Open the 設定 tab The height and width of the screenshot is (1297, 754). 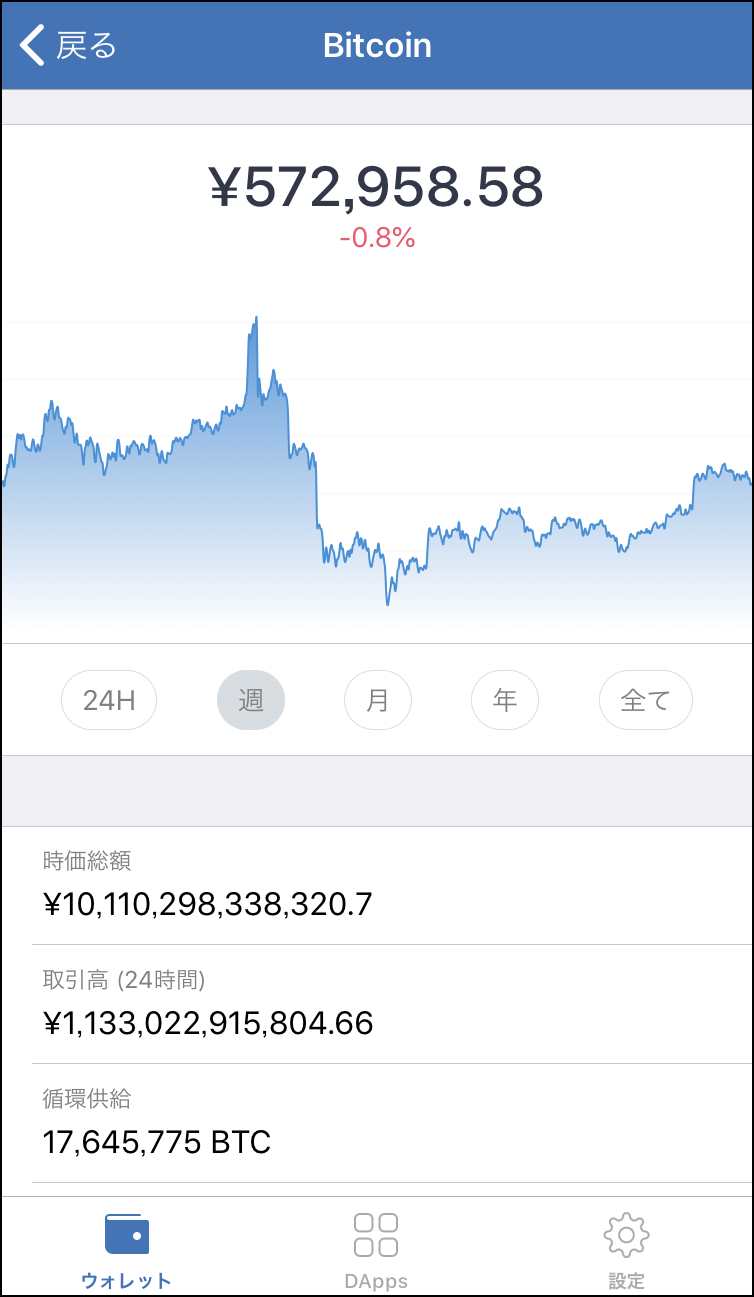pyautogui.click(x=627, y=1250)
